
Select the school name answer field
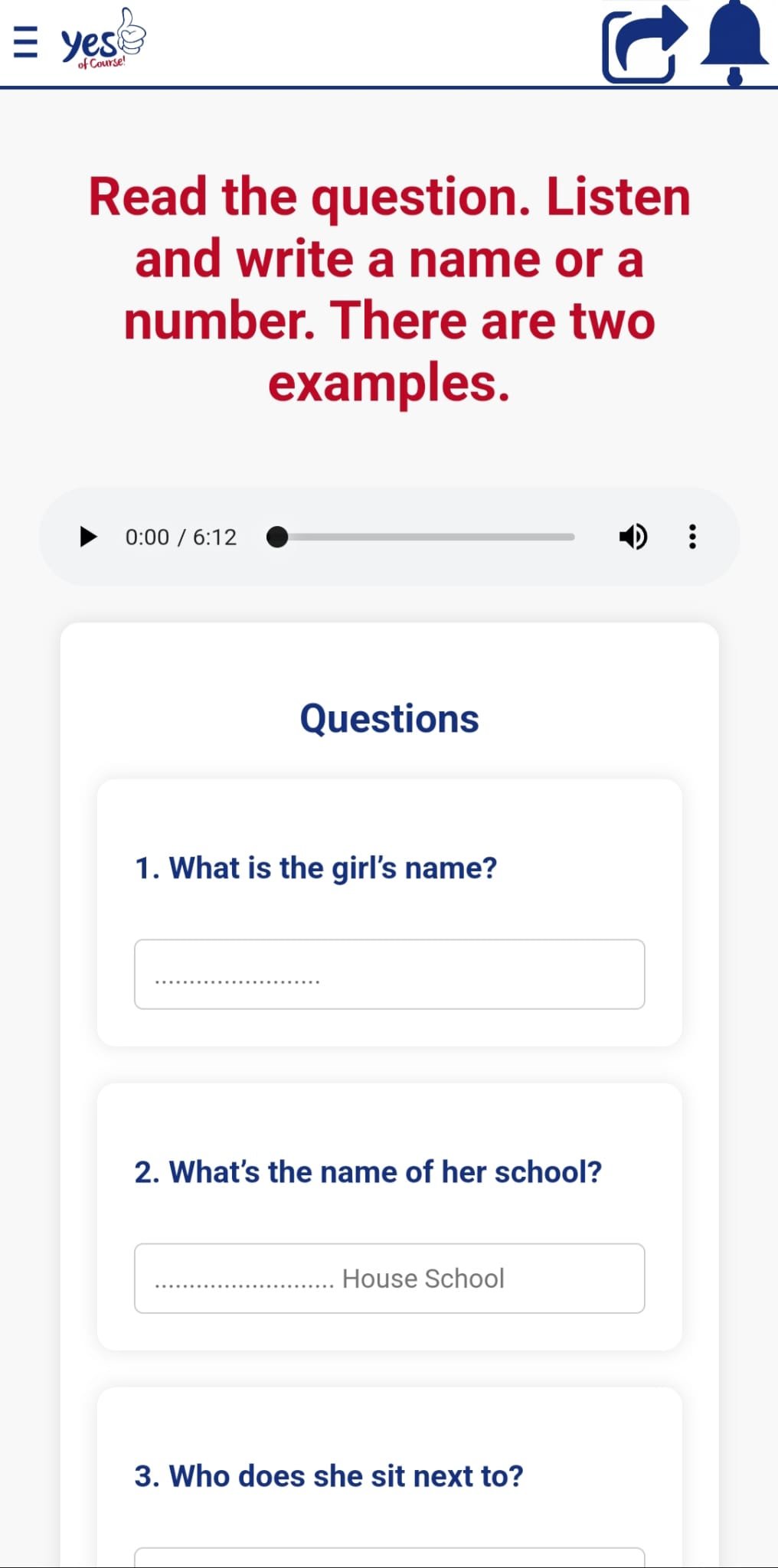389,1278
